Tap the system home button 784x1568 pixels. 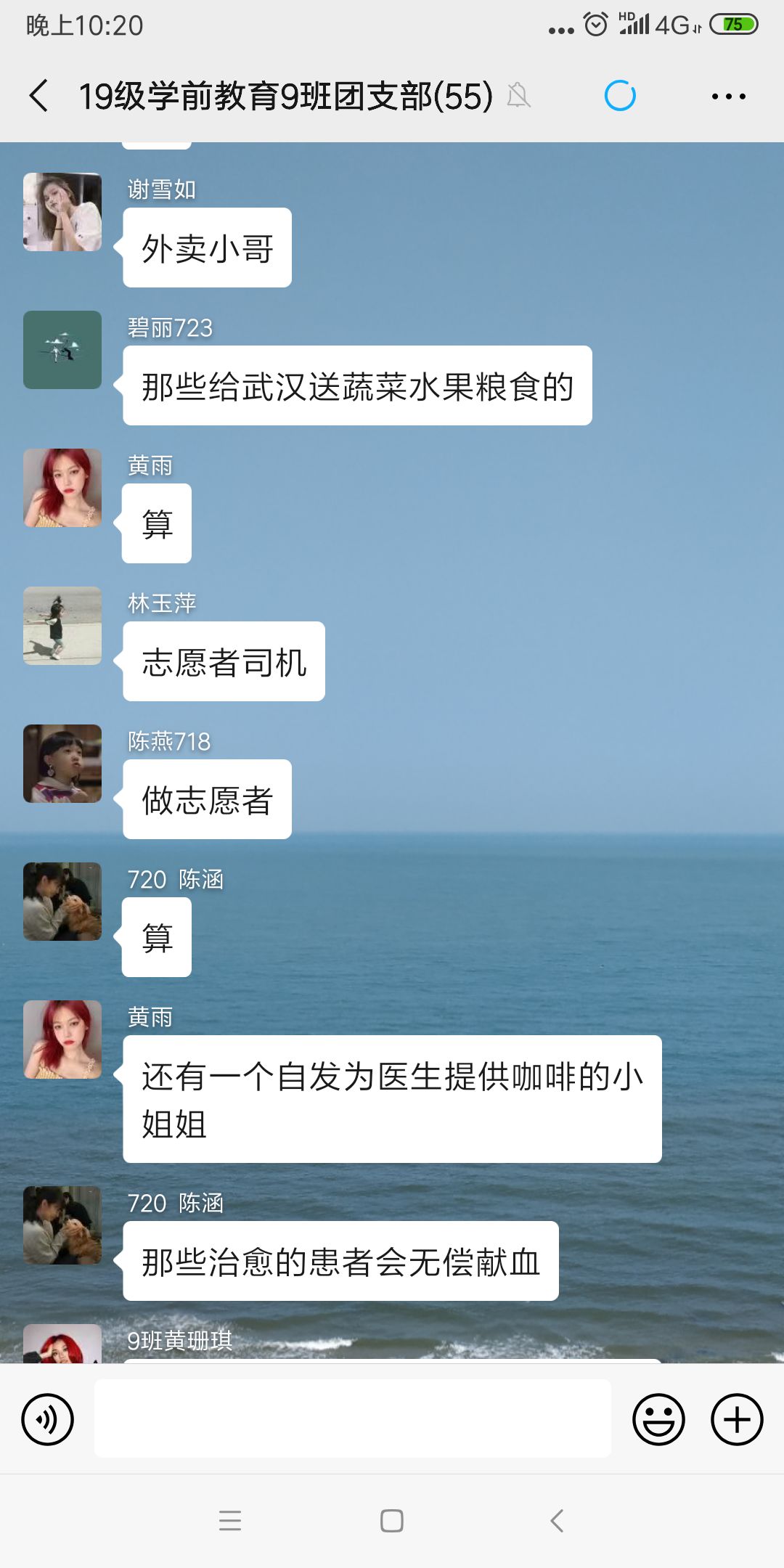392,1520
